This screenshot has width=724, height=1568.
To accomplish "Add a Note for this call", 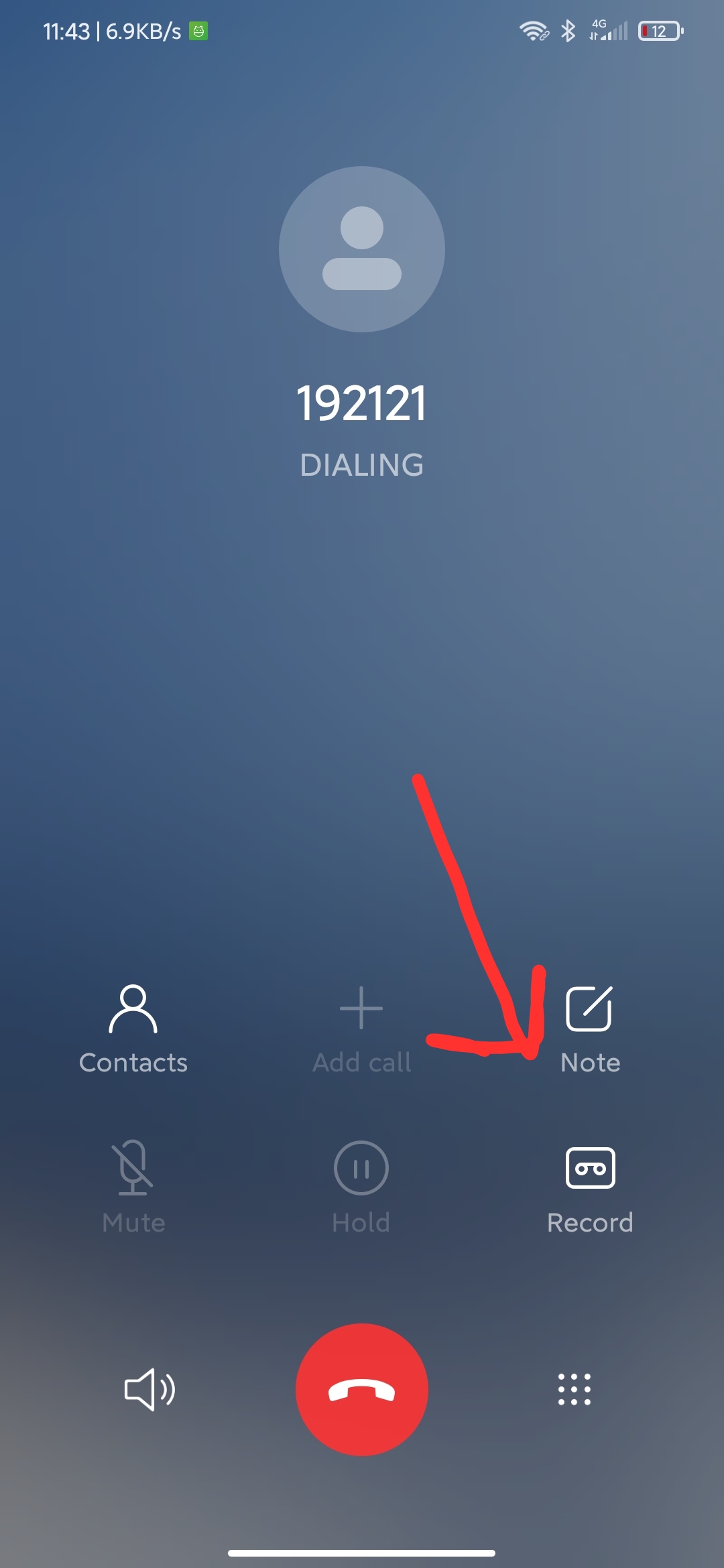I will pos(590,1030).
